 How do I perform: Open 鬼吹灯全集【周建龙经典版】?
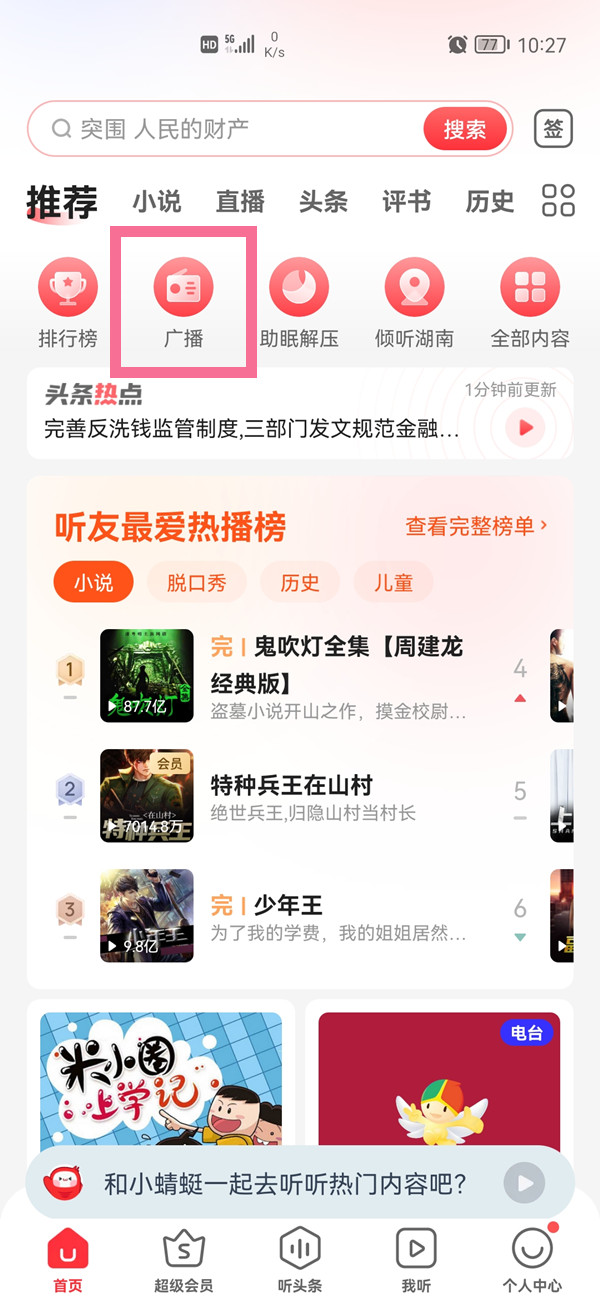337,664
